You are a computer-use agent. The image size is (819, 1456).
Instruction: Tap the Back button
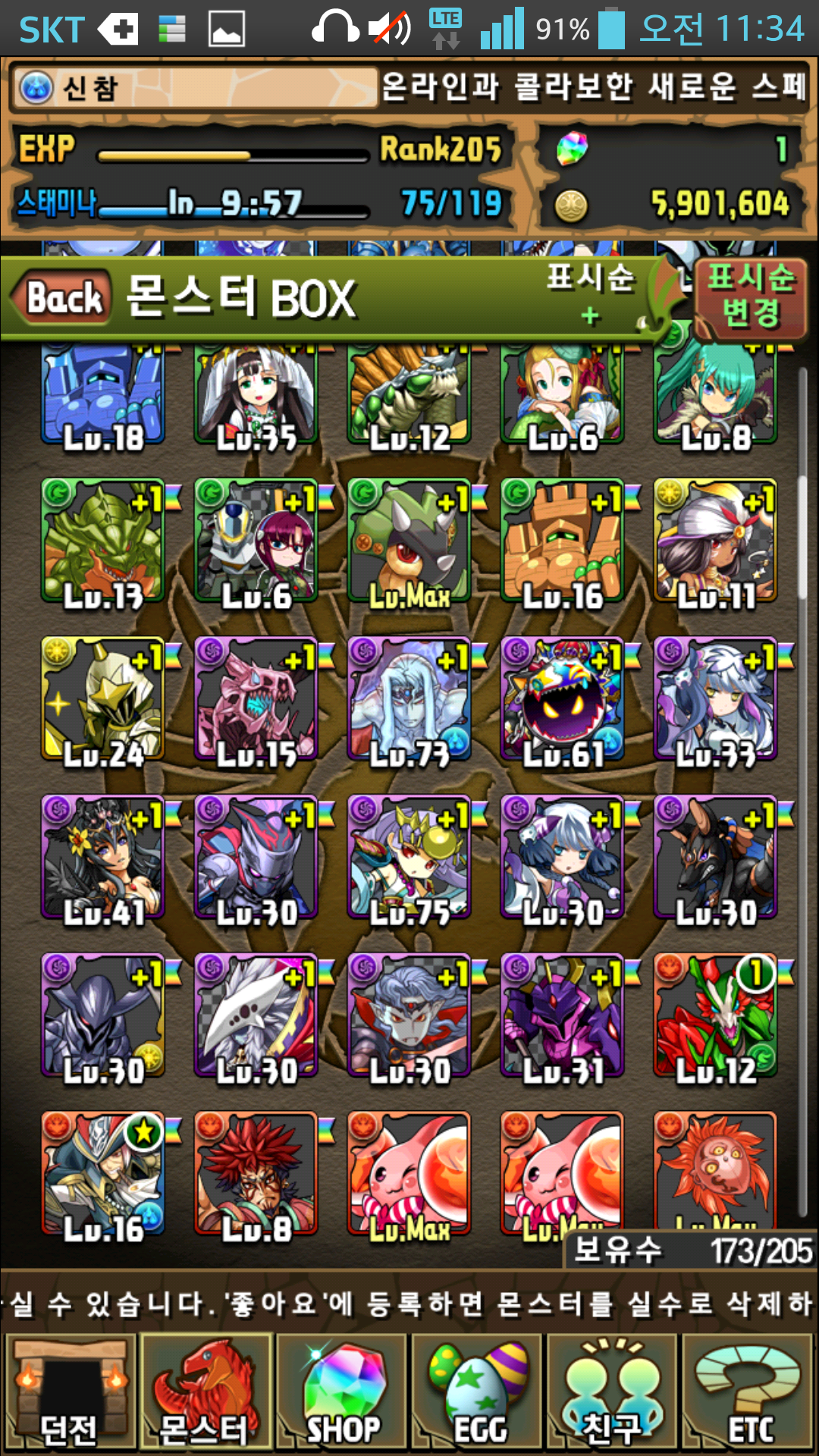tap(62, 297)
